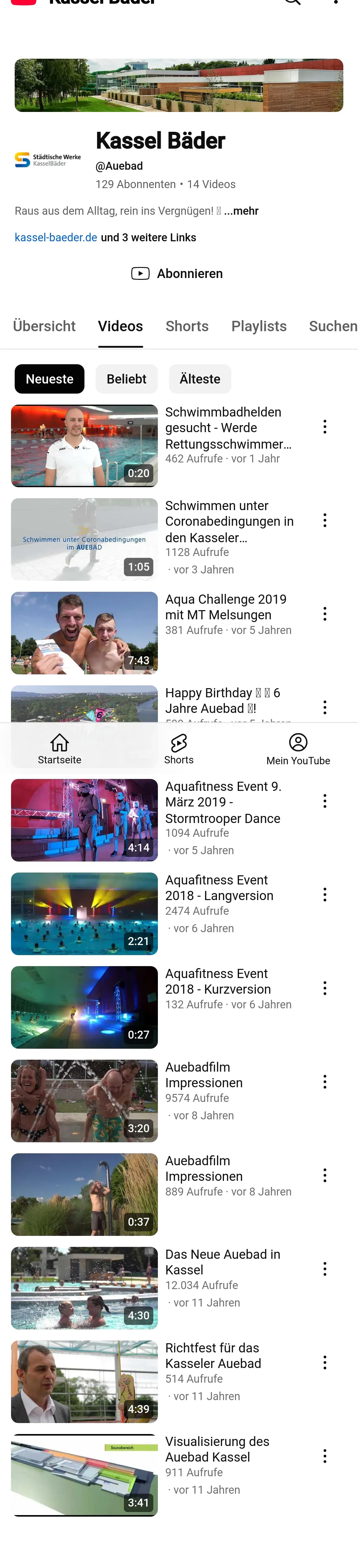Open Schwimmen unter Coronabedingungen video
Viewport: 358px width, 1568px height.
(84, 539)
